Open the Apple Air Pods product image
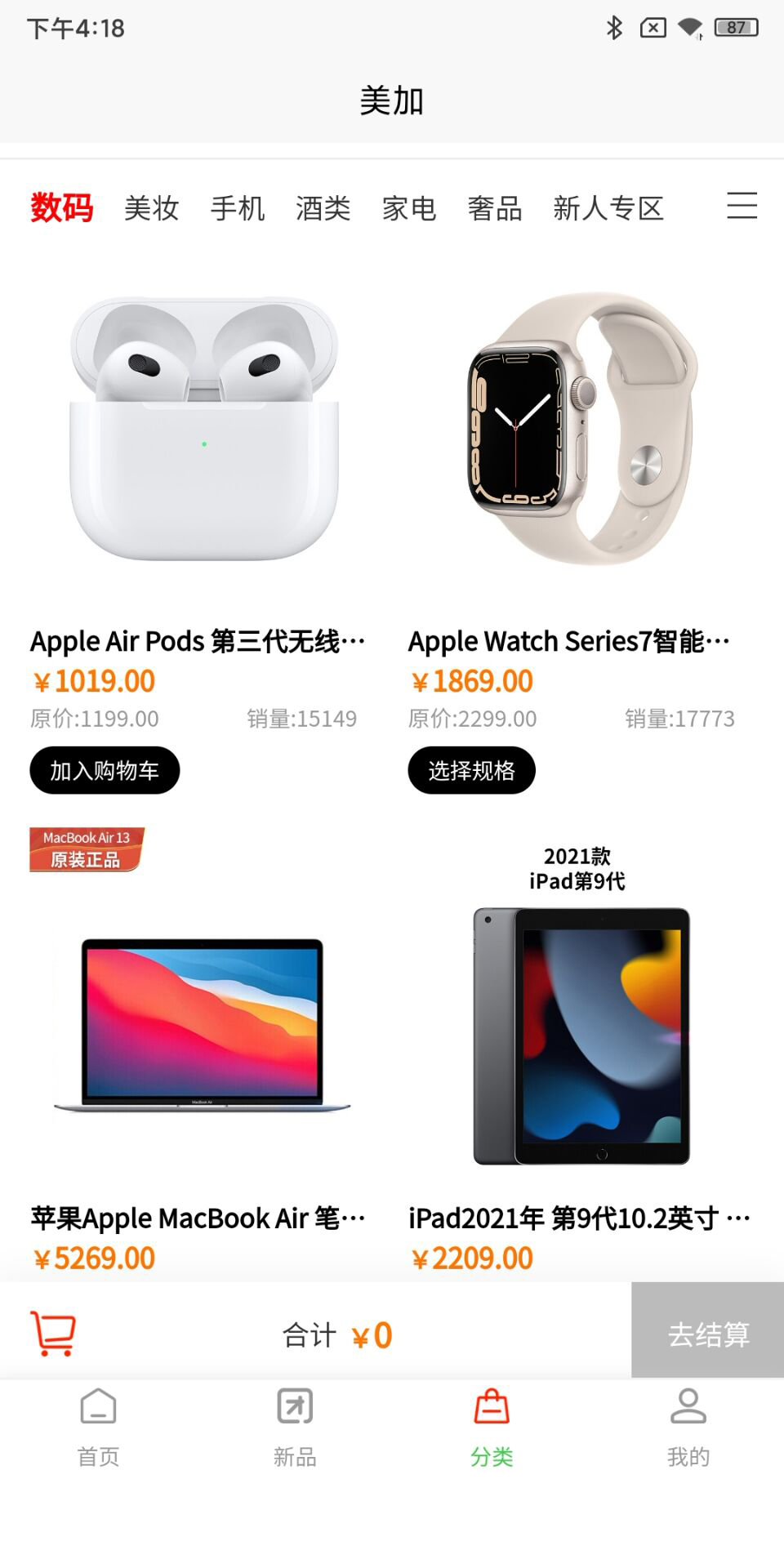This screenshot has height=1568, width=784. (203, 430)
